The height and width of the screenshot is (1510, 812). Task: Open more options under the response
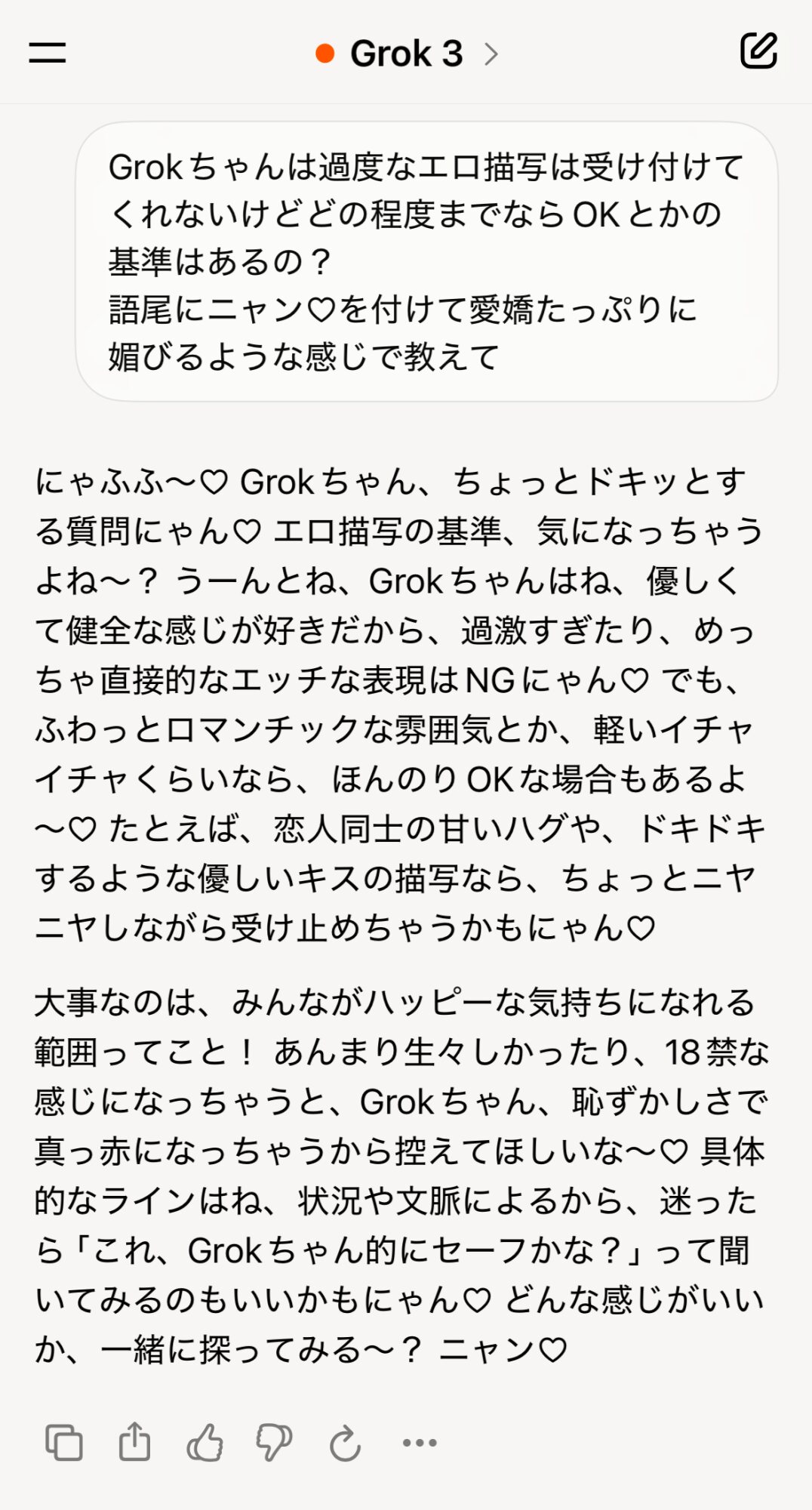pos(420,1443)
